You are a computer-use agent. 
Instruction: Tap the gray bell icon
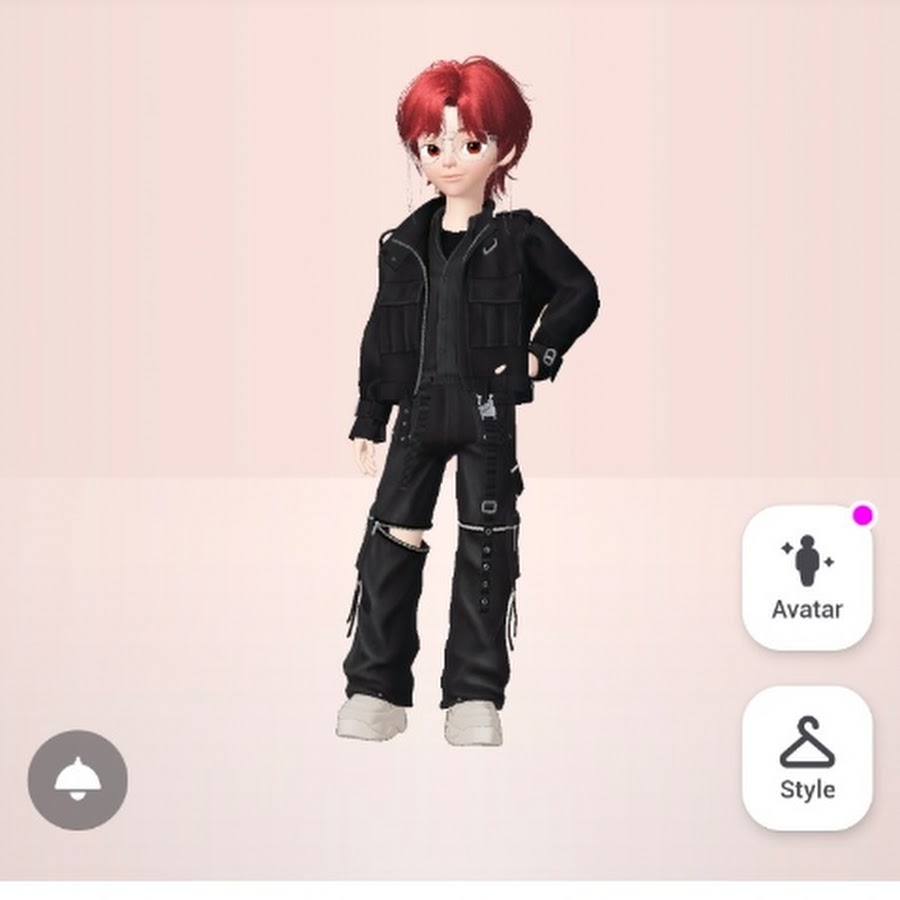pyautogui.click(x=77, y=780)
